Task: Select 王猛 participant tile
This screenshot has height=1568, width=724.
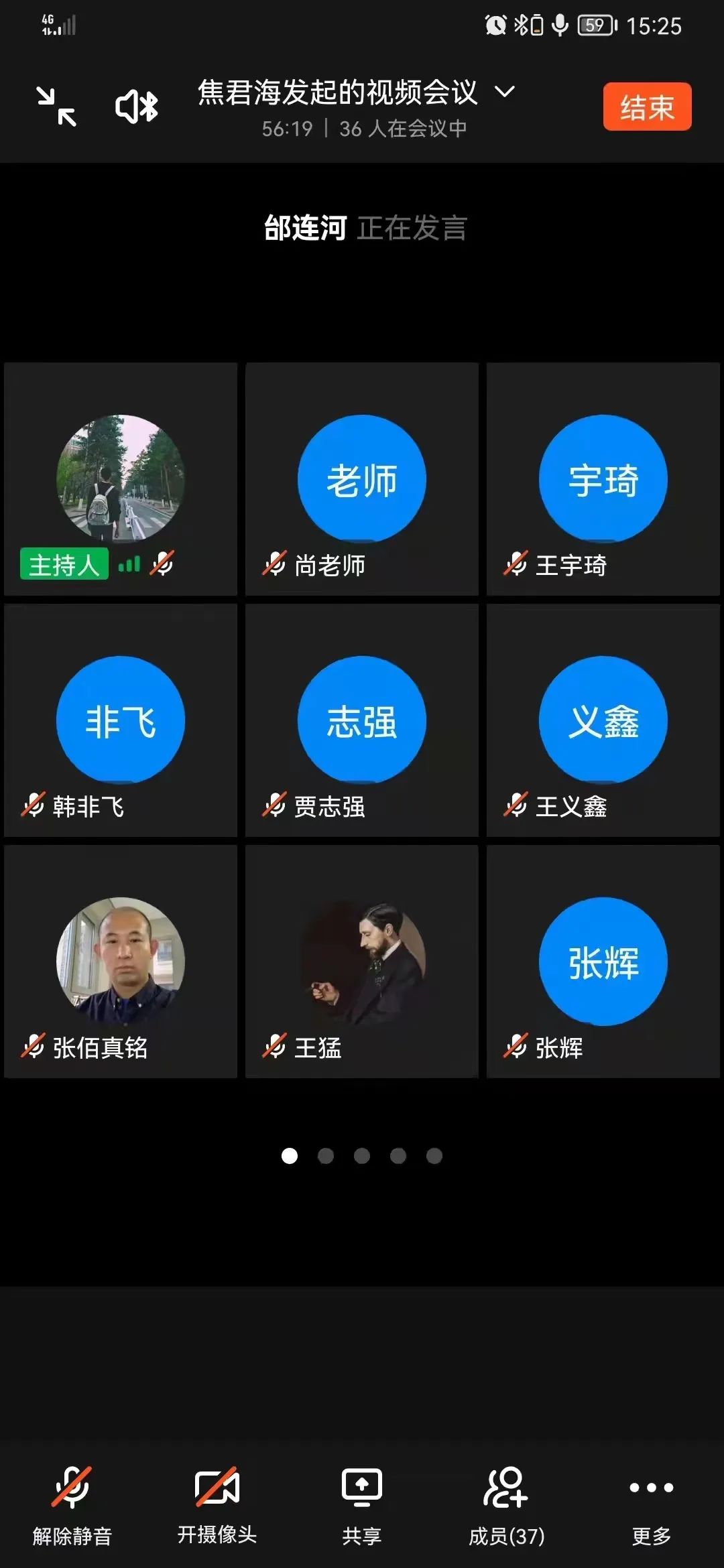Action: coord(362,961)
